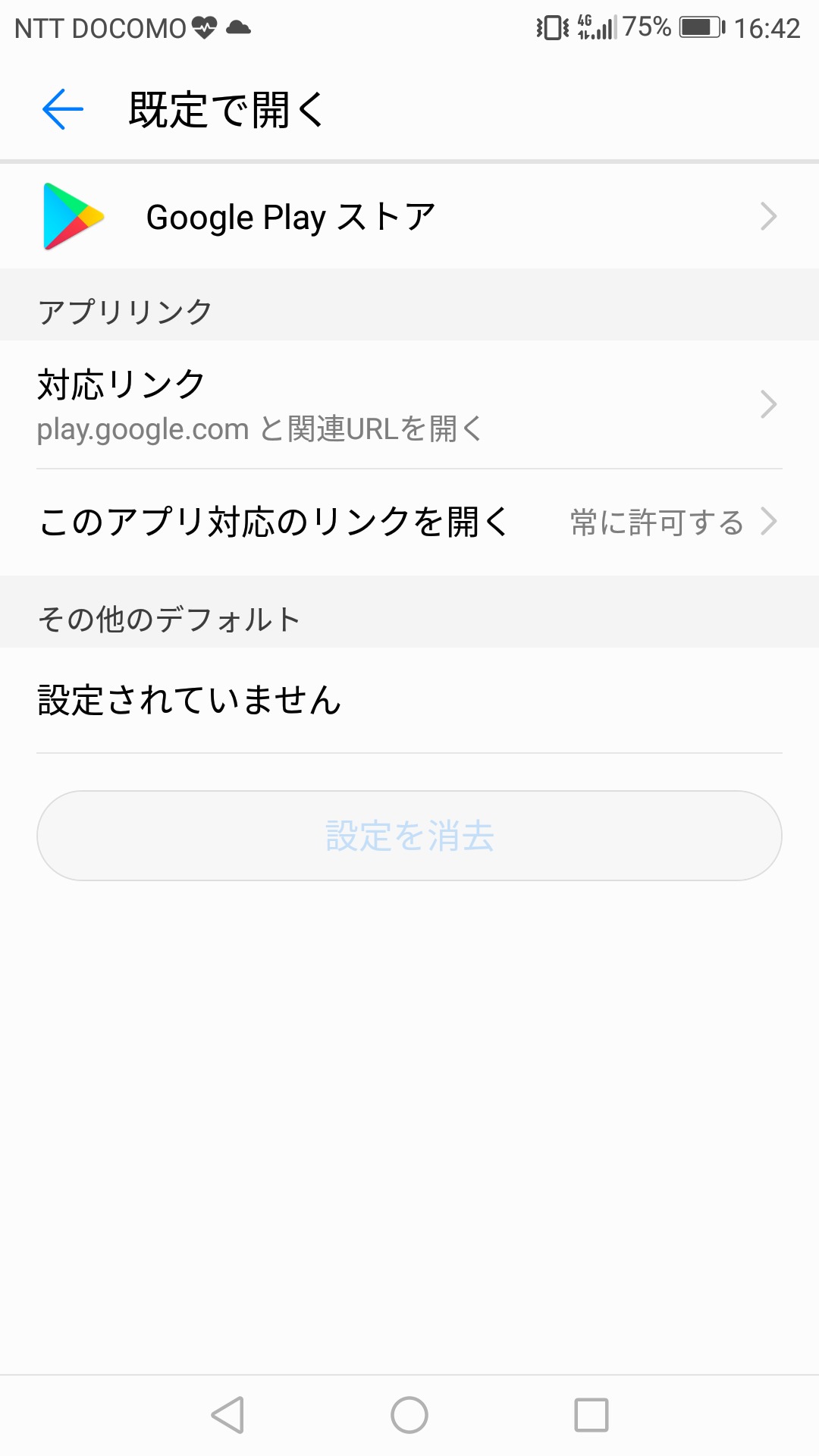
Task: Open 対応リンク supported links
Action: (409, 405)
